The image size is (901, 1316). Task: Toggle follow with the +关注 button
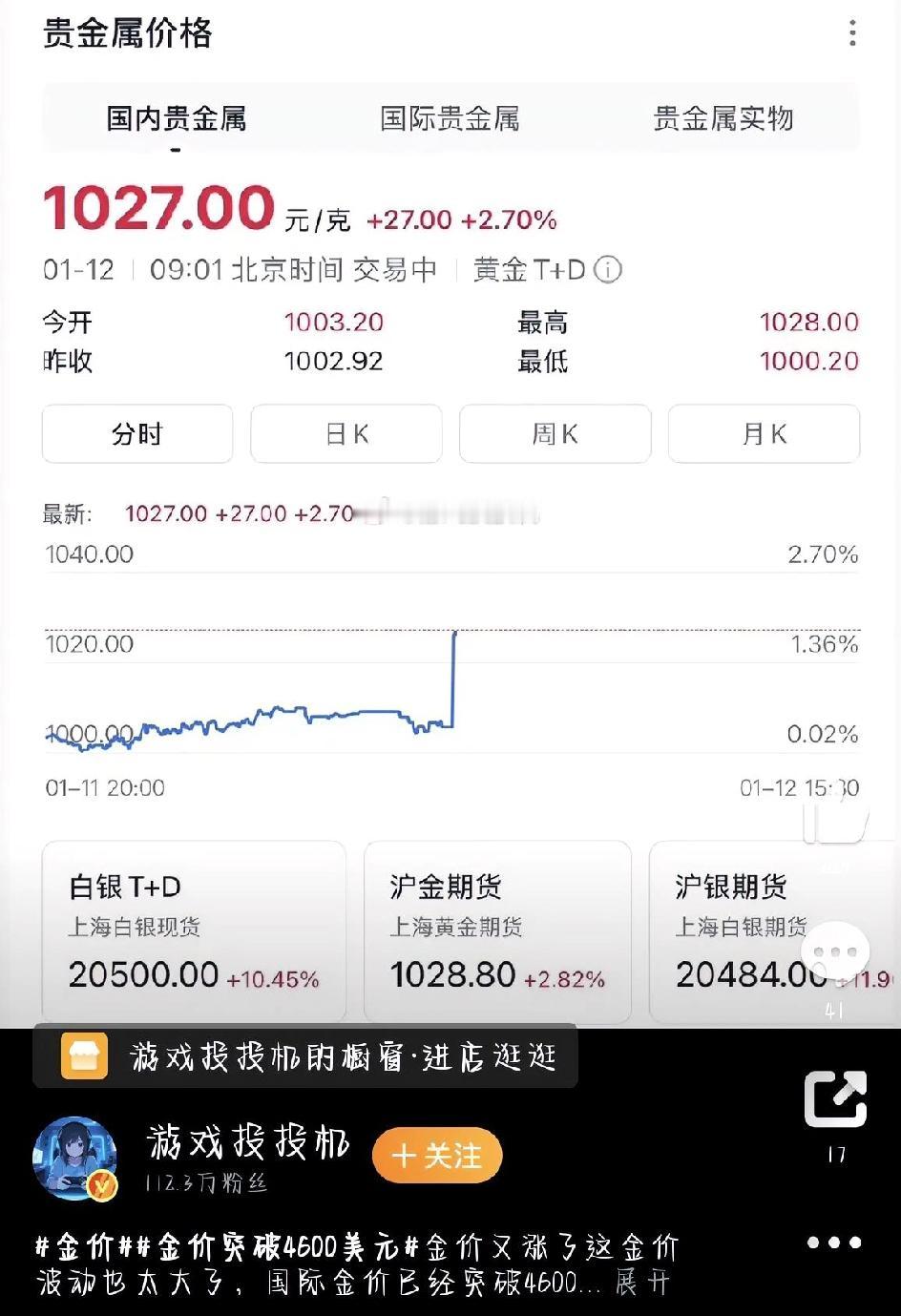click(436, 1155)
